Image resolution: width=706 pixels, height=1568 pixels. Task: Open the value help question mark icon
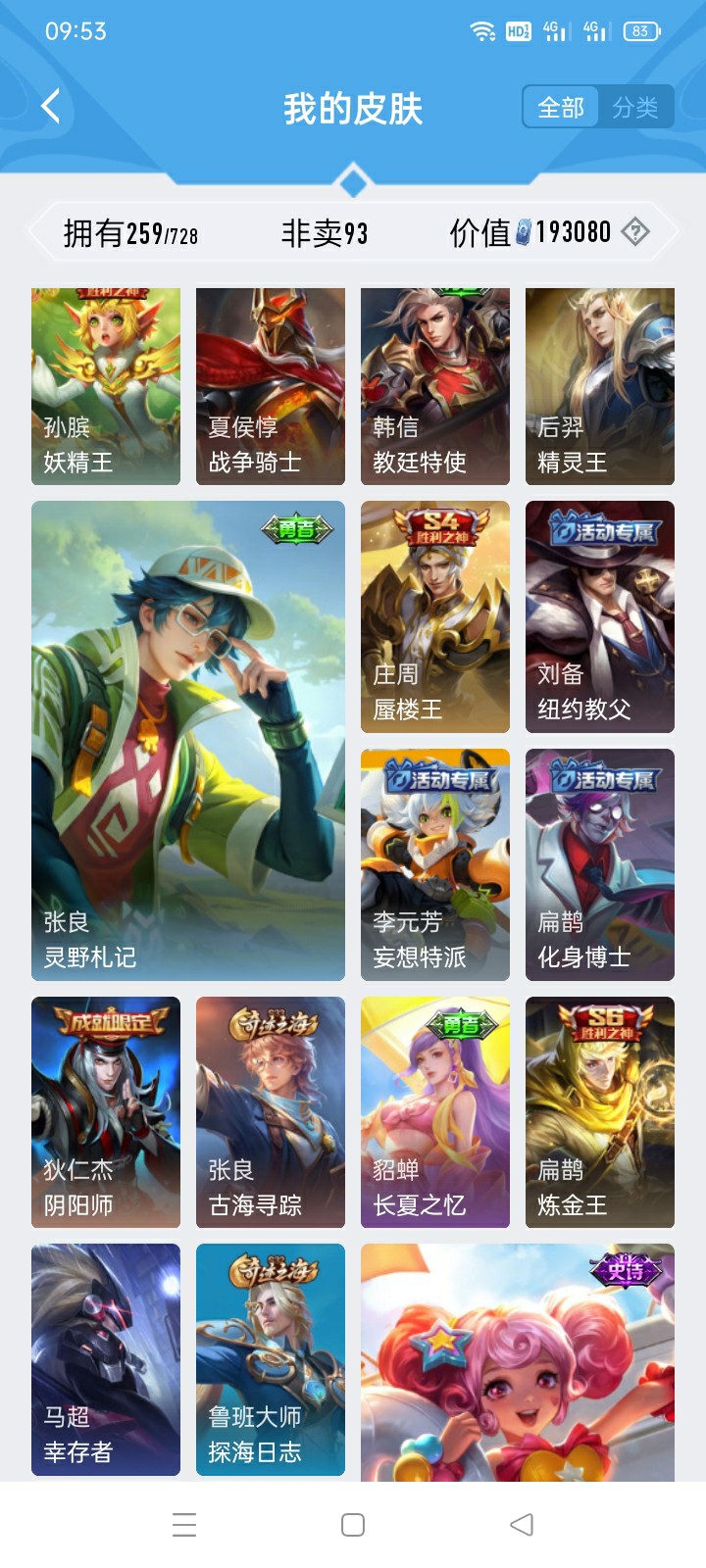pyautogui.click(x=635, y=232)
